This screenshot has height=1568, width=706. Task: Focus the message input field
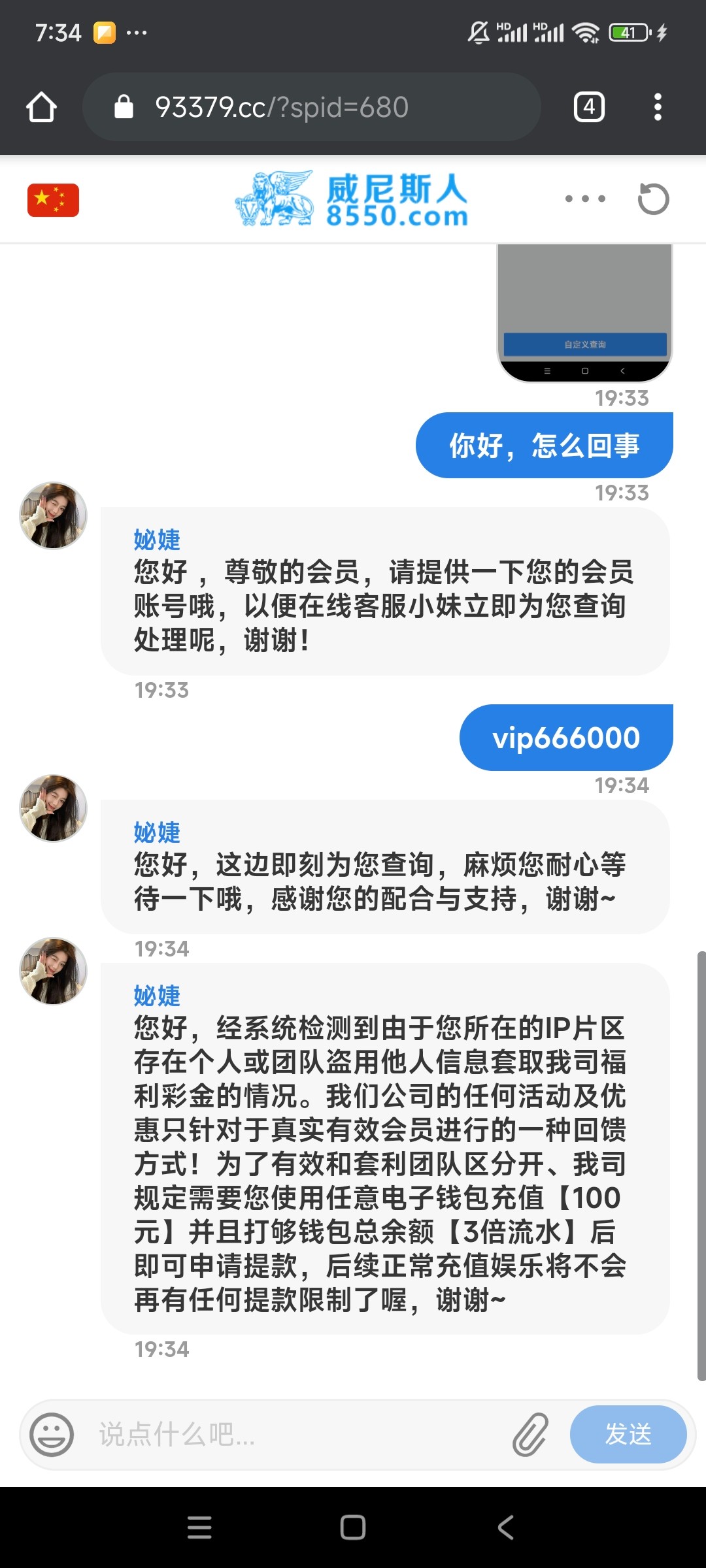pyautogui.click(x=294, y=1435)
